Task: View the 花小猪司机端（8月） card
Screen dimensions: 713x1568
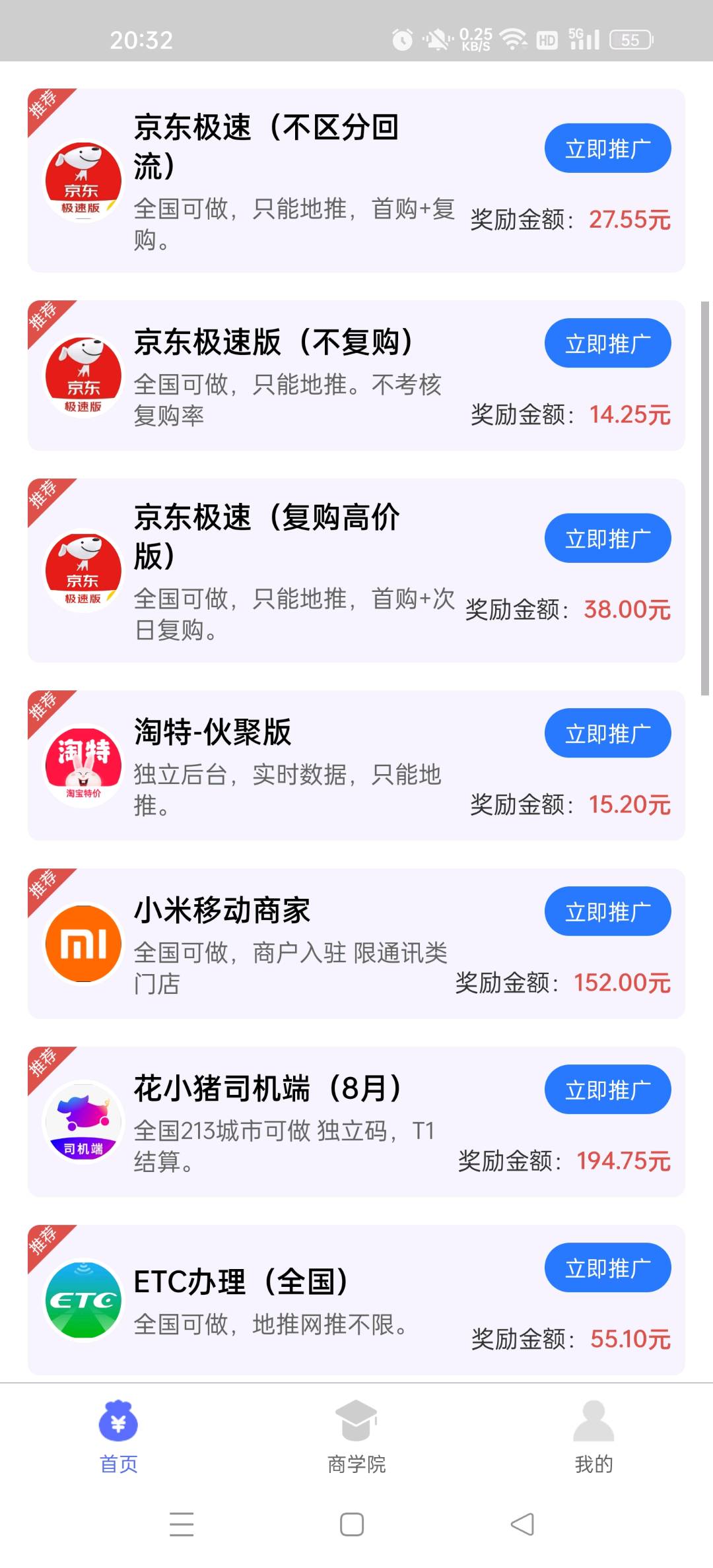Action: pos(356,1122)
